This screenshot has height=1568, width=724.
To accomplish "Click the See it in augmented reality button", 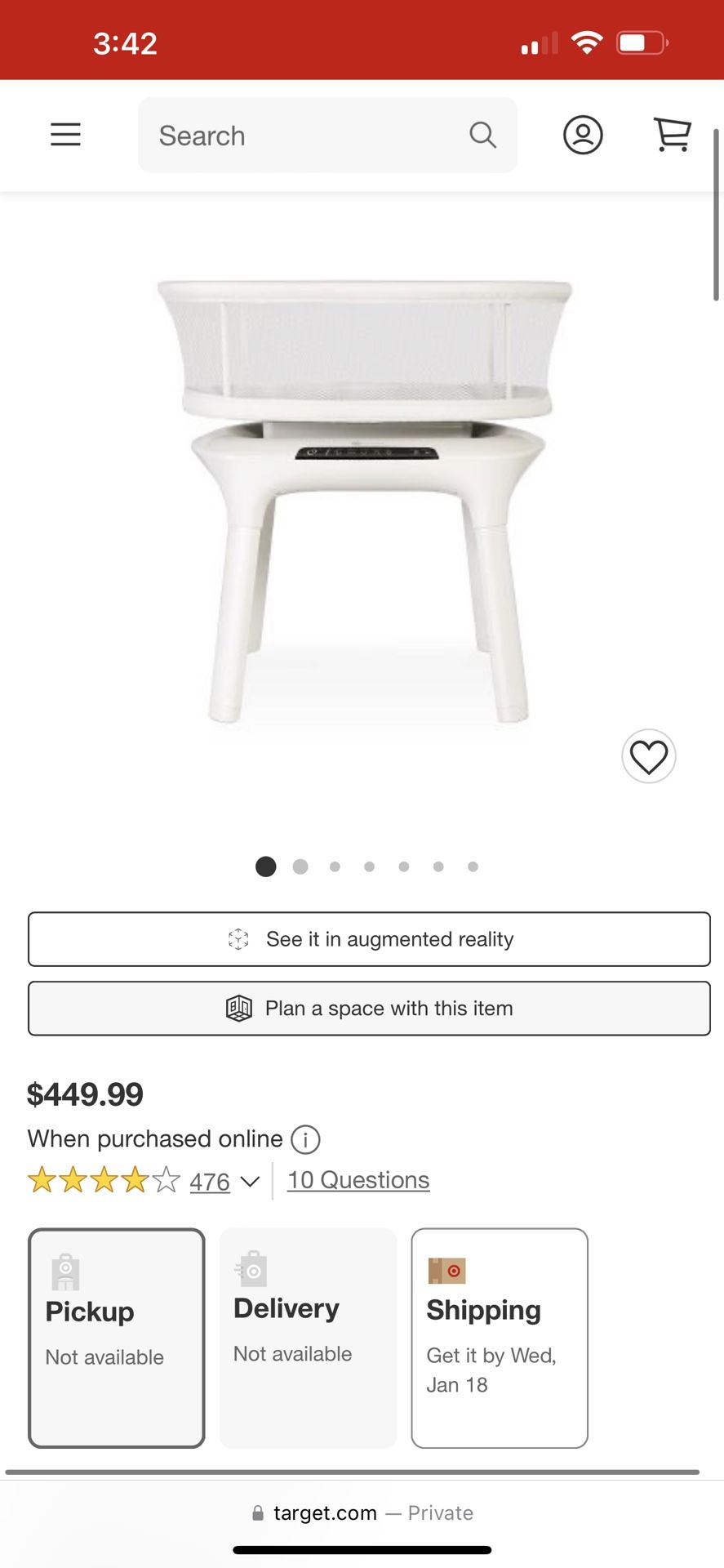I will tap(368, 939).
